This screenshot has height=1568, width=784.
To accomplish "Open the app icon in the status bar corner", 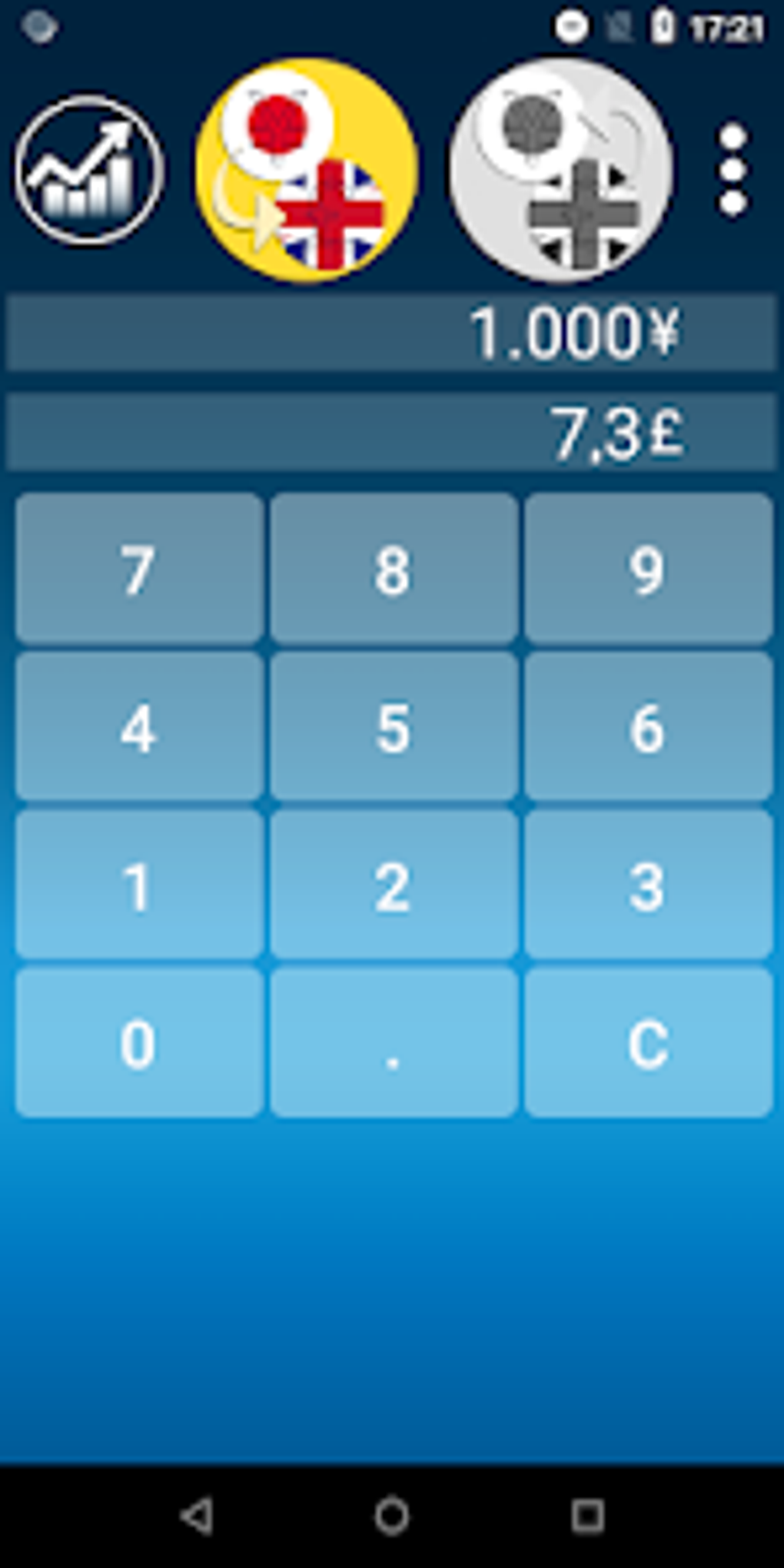I will (x=38, y=25).
